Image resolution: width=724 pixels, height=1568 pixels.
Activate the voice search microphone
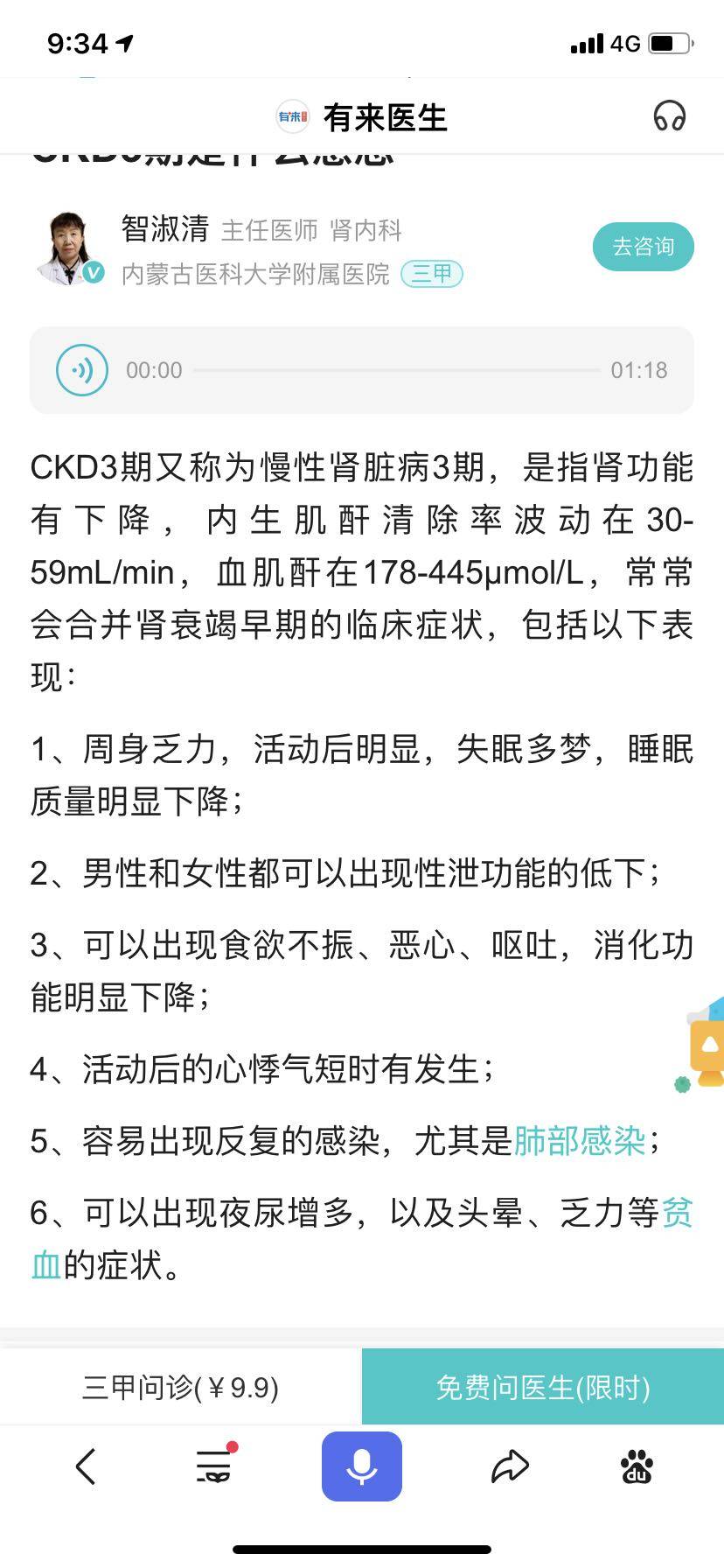[x=362, y=1466]
